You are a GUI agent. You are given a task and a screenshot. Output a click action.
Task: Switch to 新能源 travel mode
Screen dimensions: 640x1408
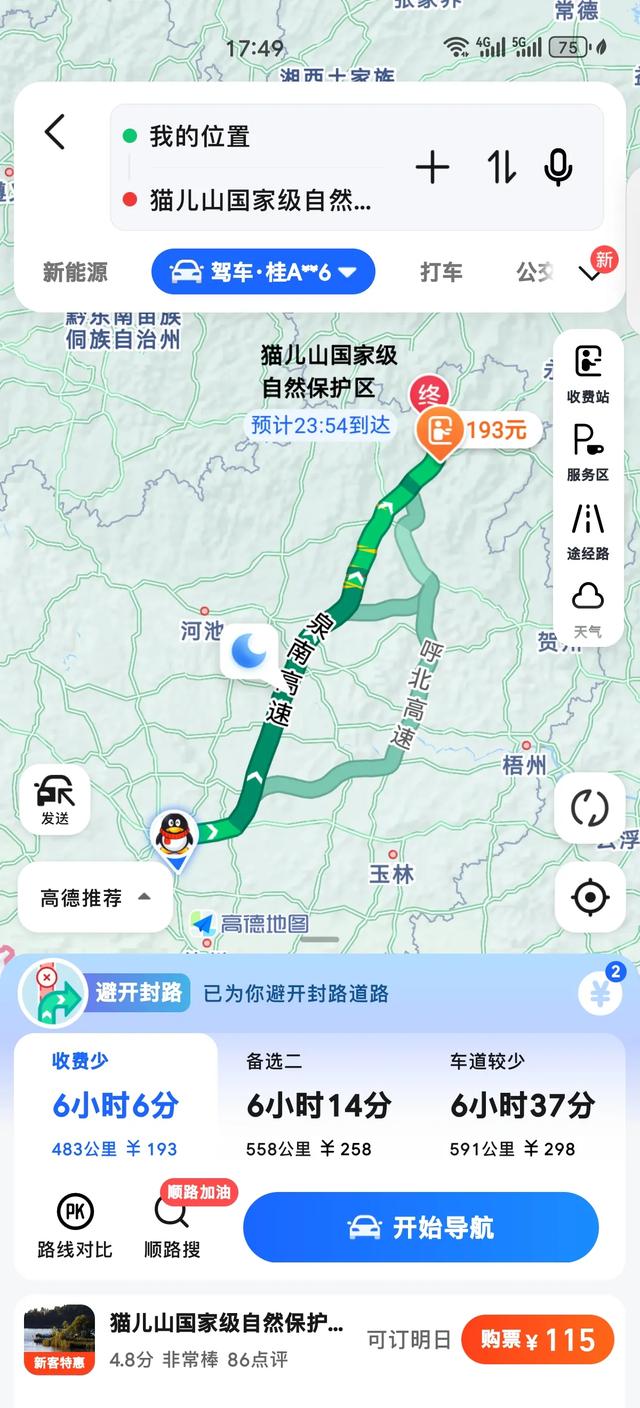pyautogui.click(x=75, y=272)
